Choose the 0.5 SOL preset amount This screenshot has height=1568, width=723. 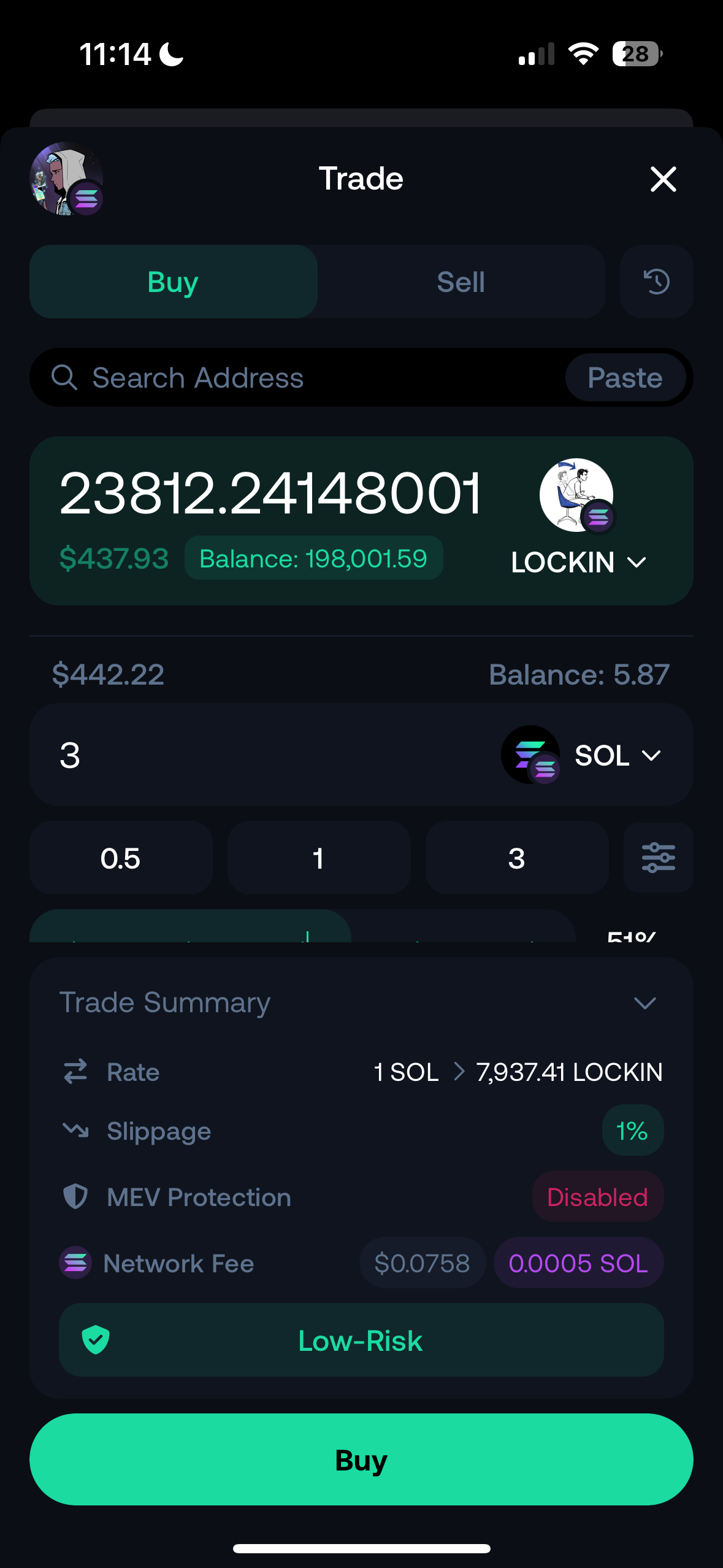point(121,858)
